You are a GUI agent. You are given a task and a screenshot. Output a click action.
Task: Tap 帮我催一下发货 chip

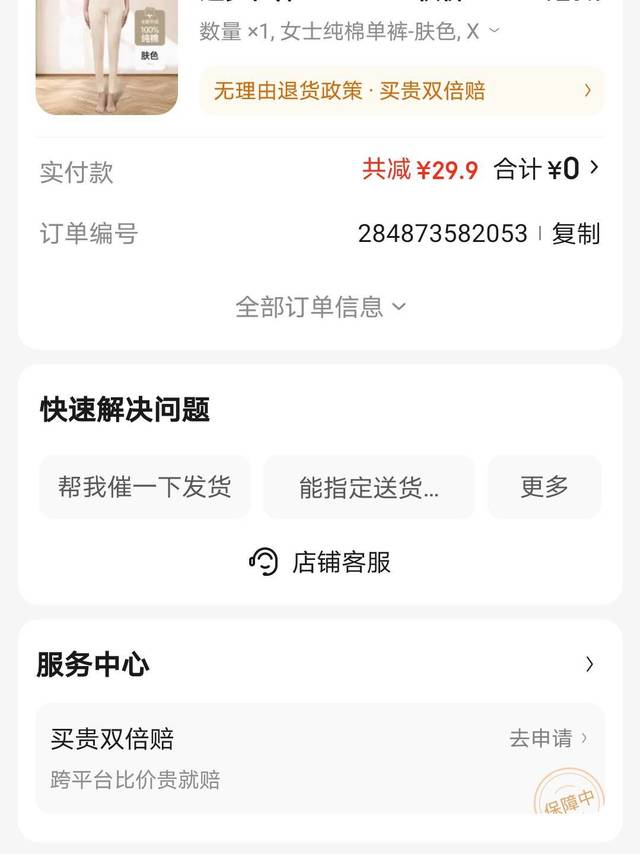pyautogui.click(x=144, y=487)
